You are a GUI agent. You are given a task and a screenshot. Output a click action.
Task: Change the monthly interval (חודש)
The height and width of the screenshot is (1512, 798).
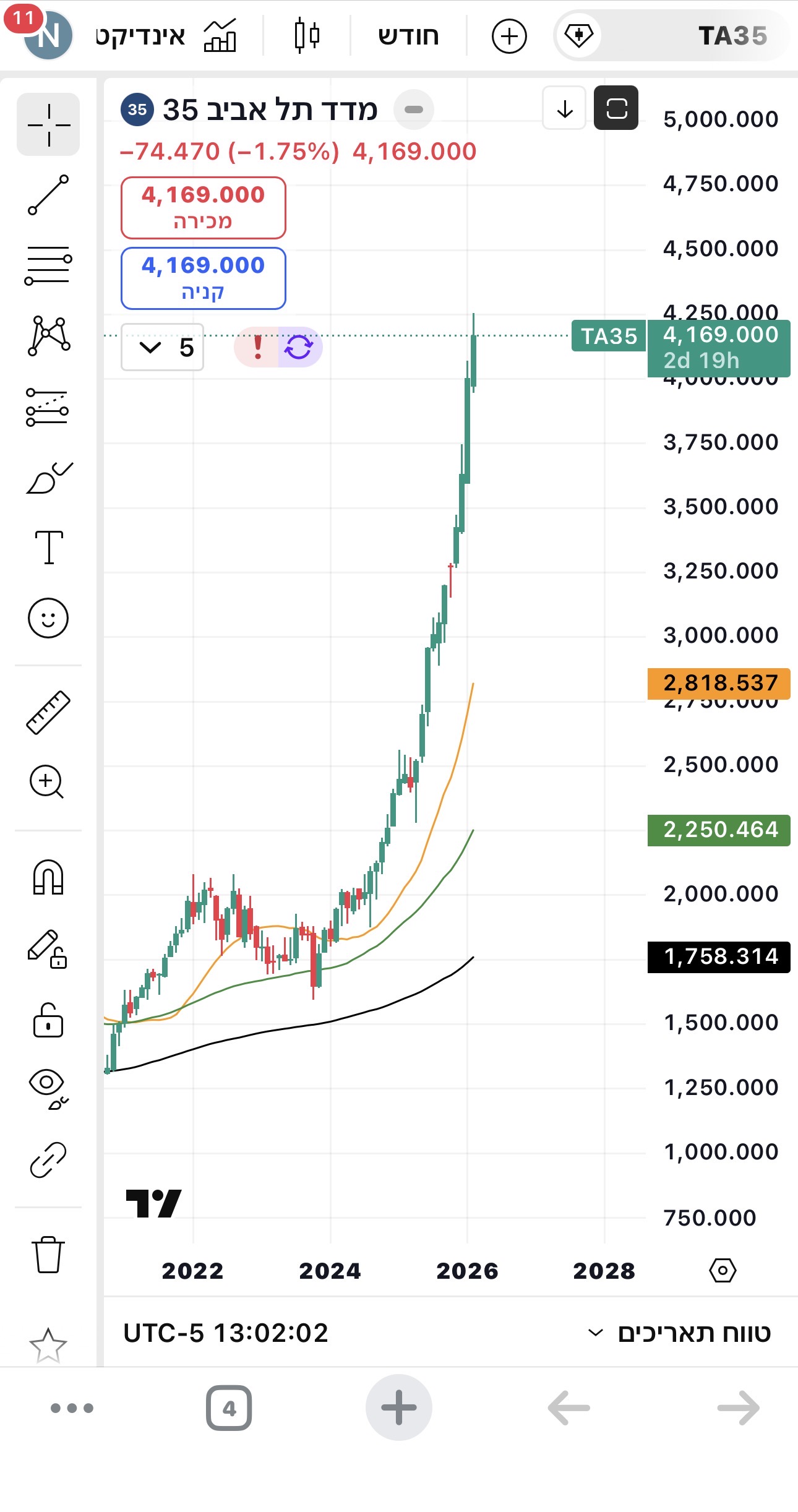408,36
